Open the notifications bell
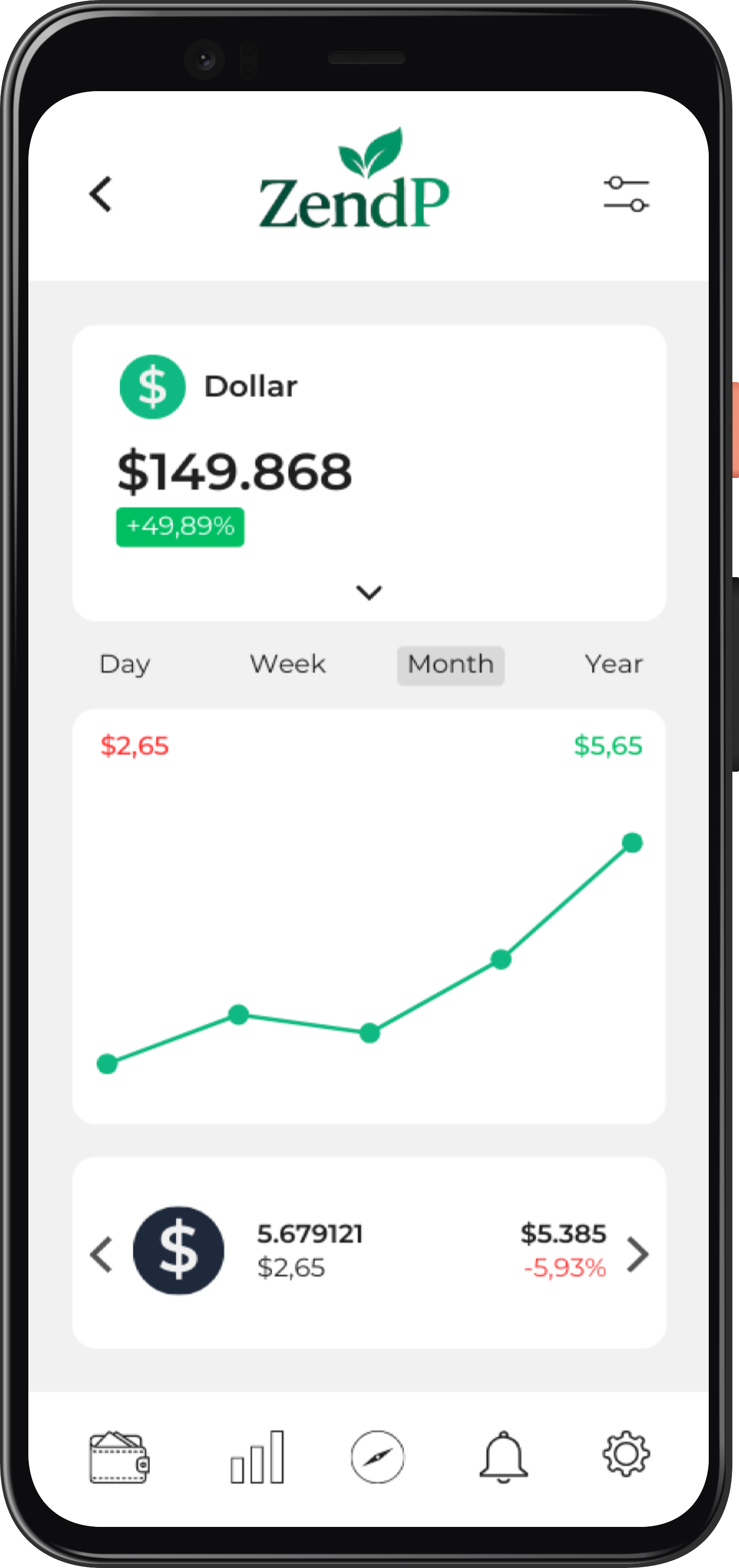The image size is (739, 1568). pyautogui.click(x=503, y=1457)
